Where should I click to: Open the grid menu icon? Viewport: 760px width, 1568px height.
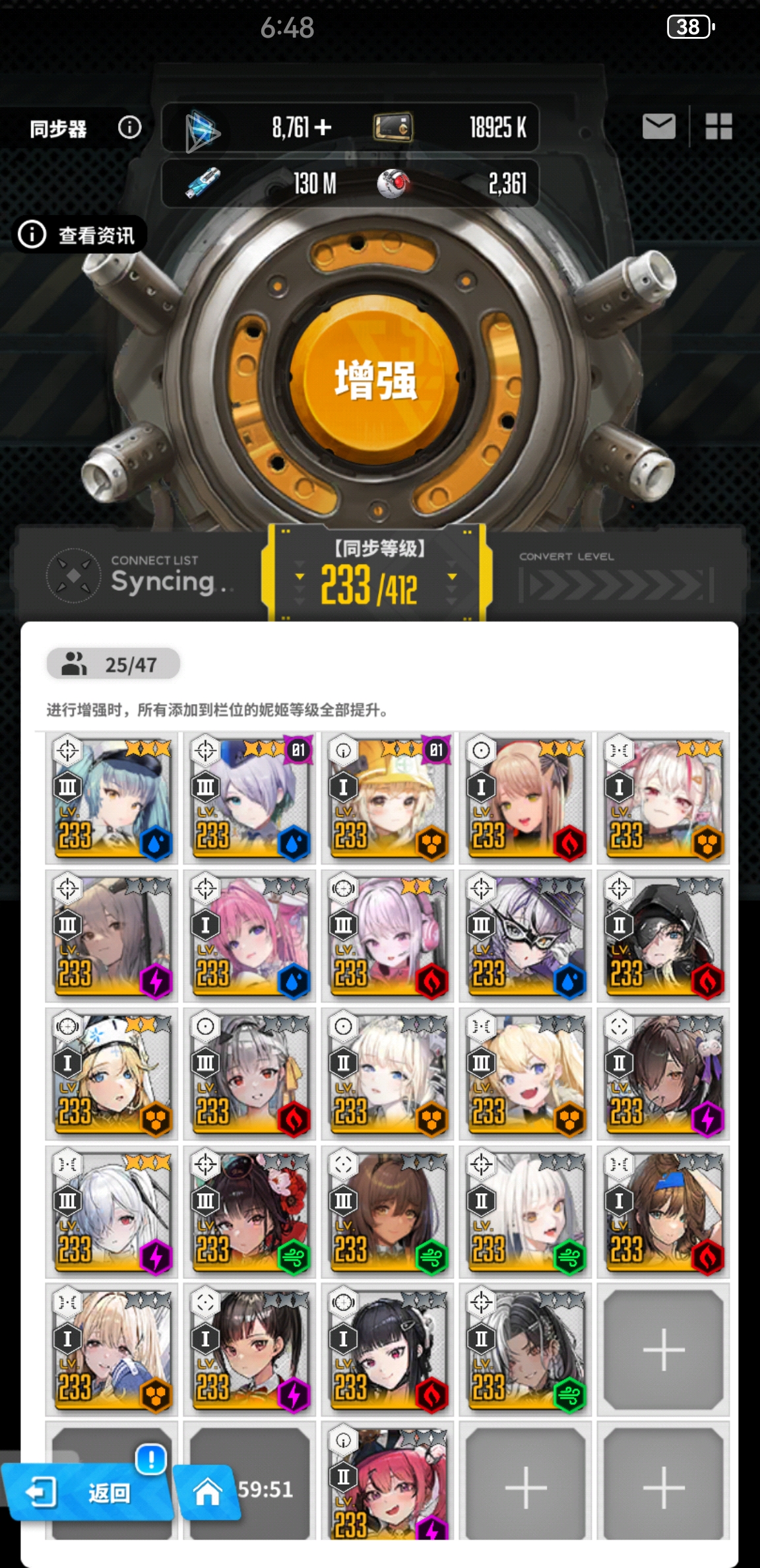click(718, 126)
